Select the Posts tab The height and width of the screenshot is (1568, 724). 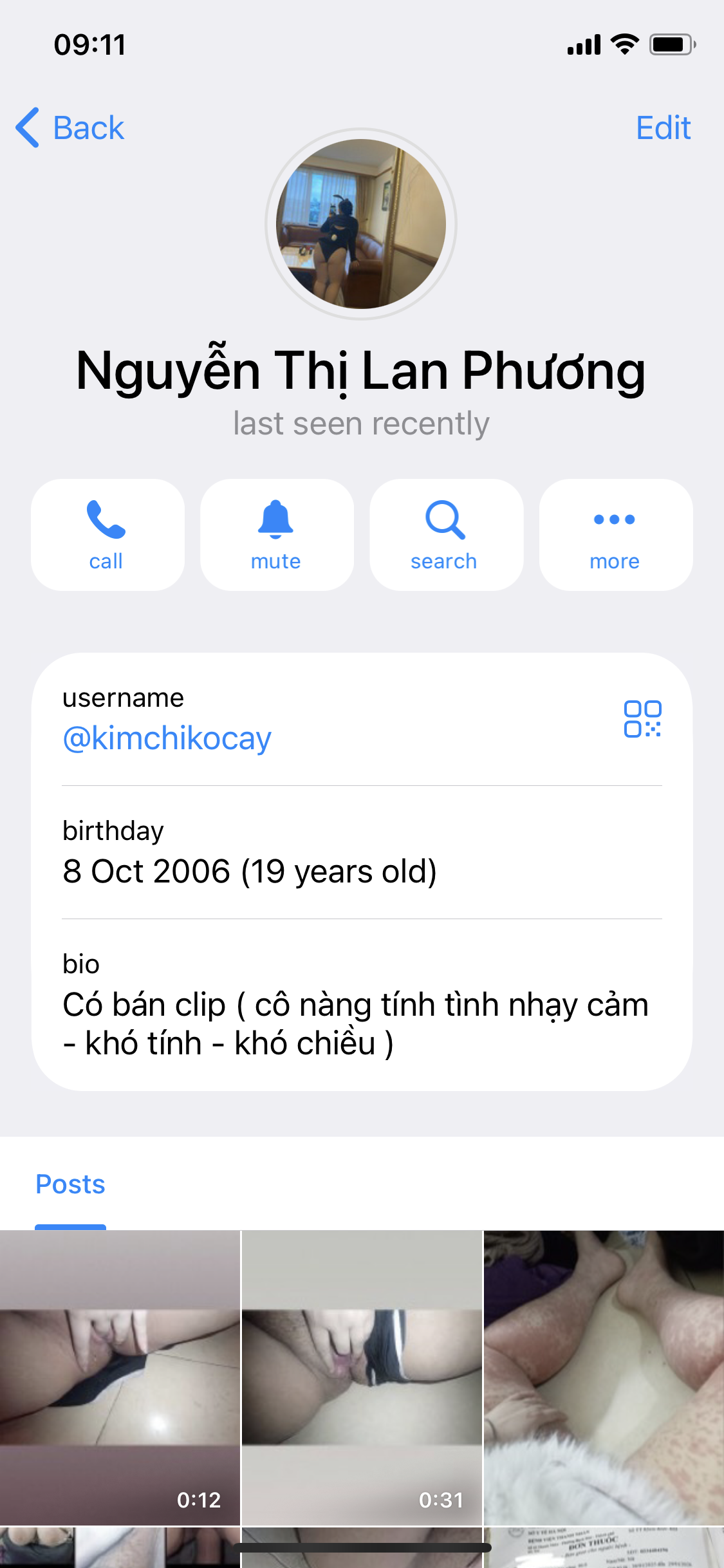click(70, 1184)
